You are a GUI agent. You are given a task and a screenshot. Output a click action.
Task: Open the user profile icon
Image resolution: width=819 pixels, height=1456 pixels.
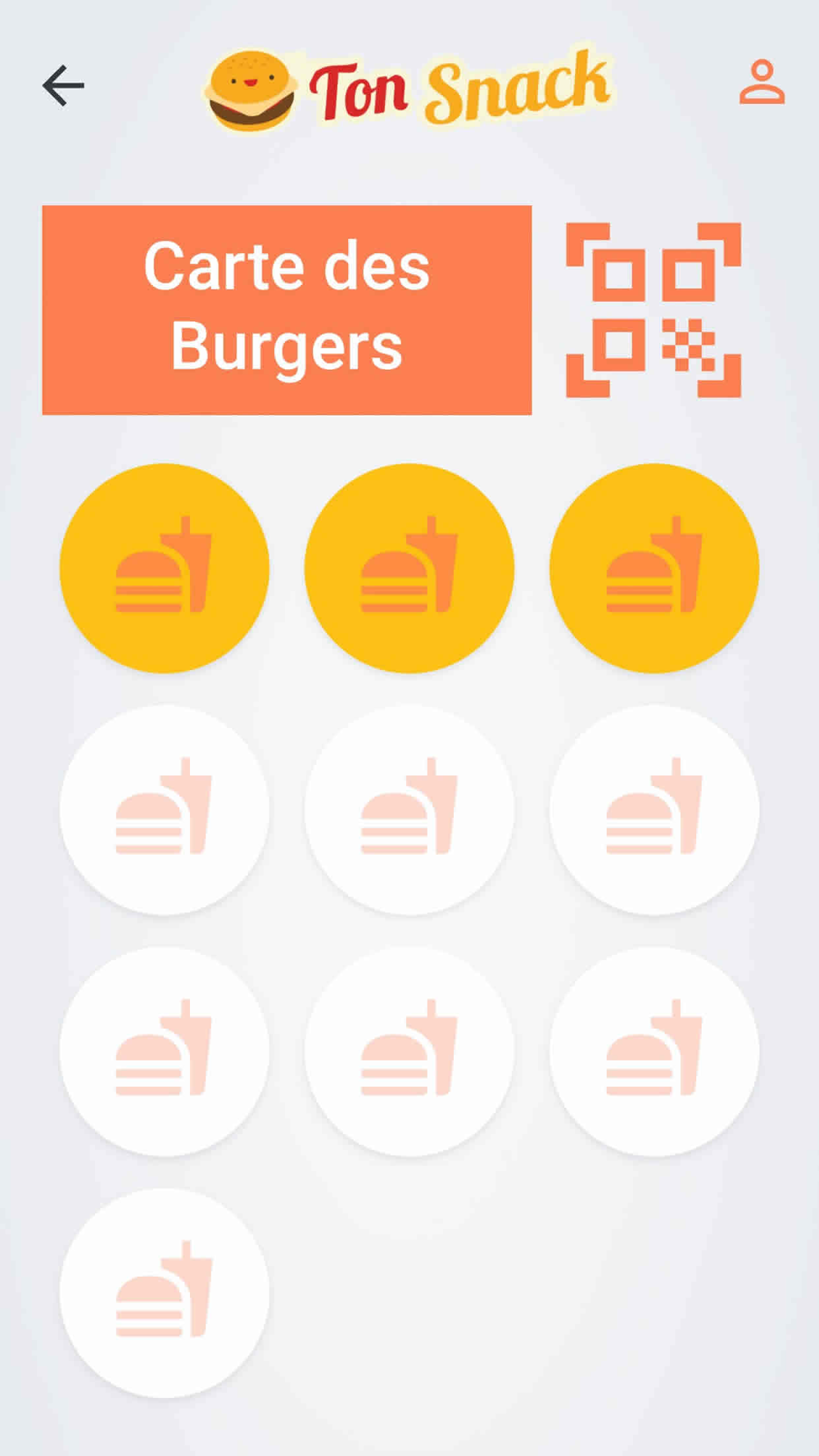pyautogui.click(x=762, y=82)
